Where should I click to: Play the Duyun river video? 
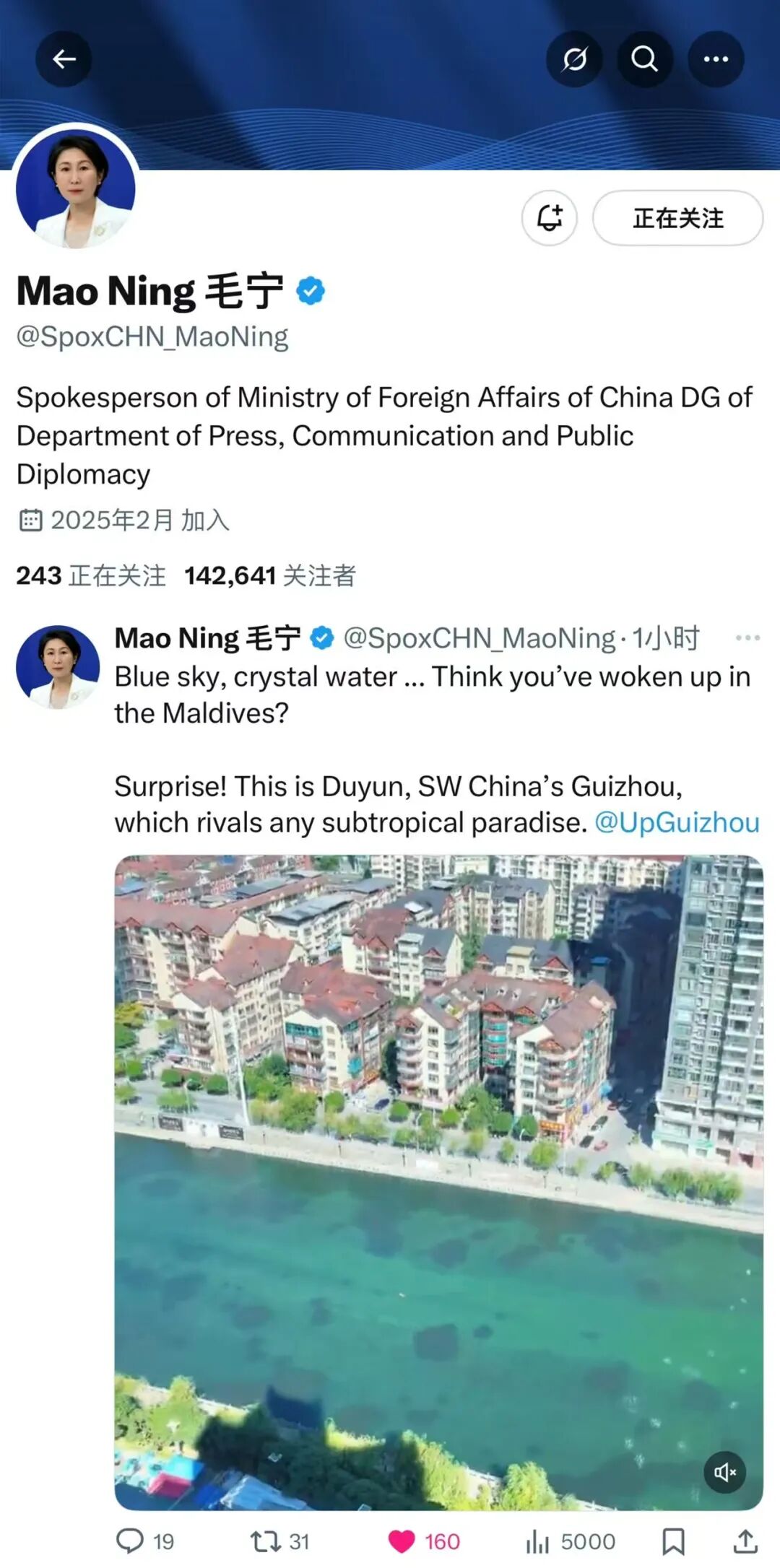[438, 1182]
